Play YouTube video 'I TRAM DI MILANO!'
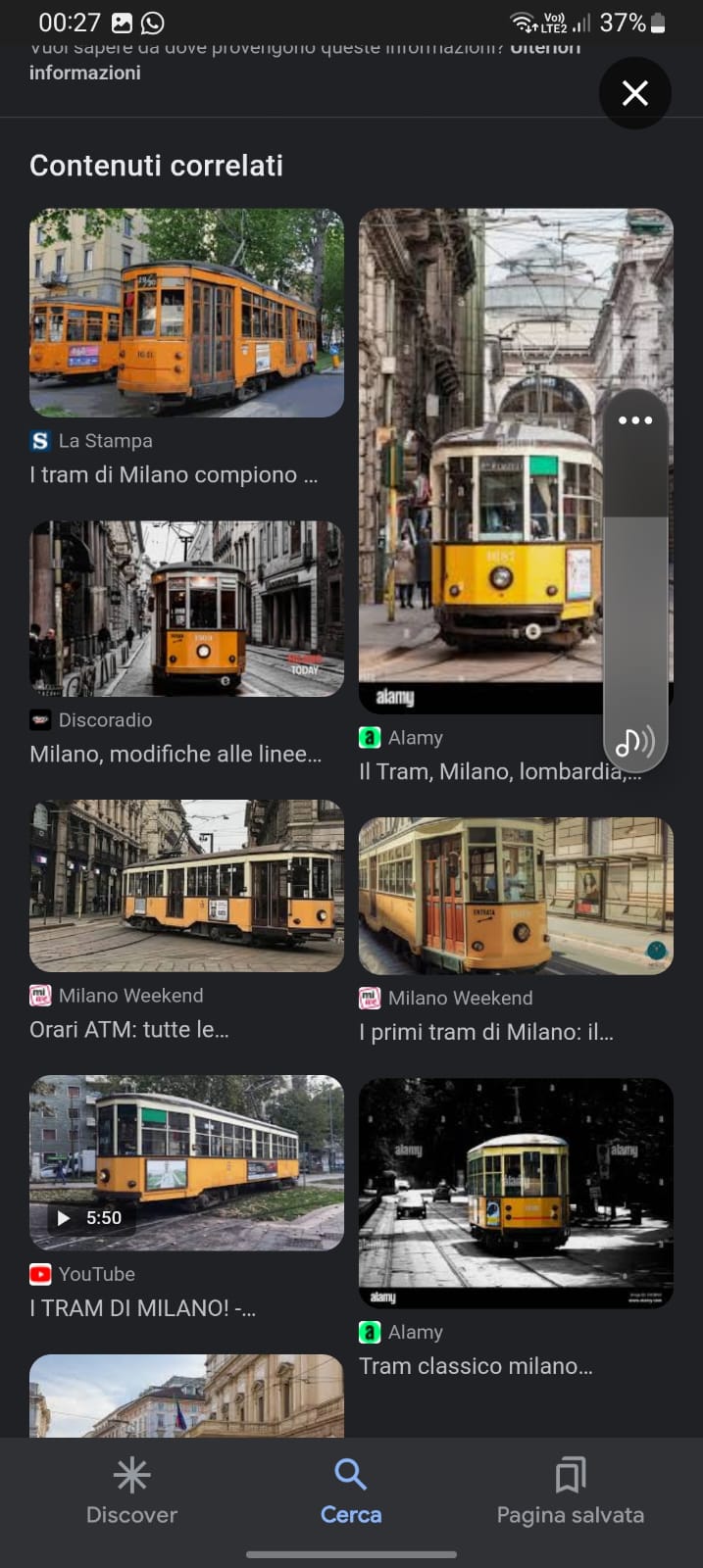 (186, 1163)
